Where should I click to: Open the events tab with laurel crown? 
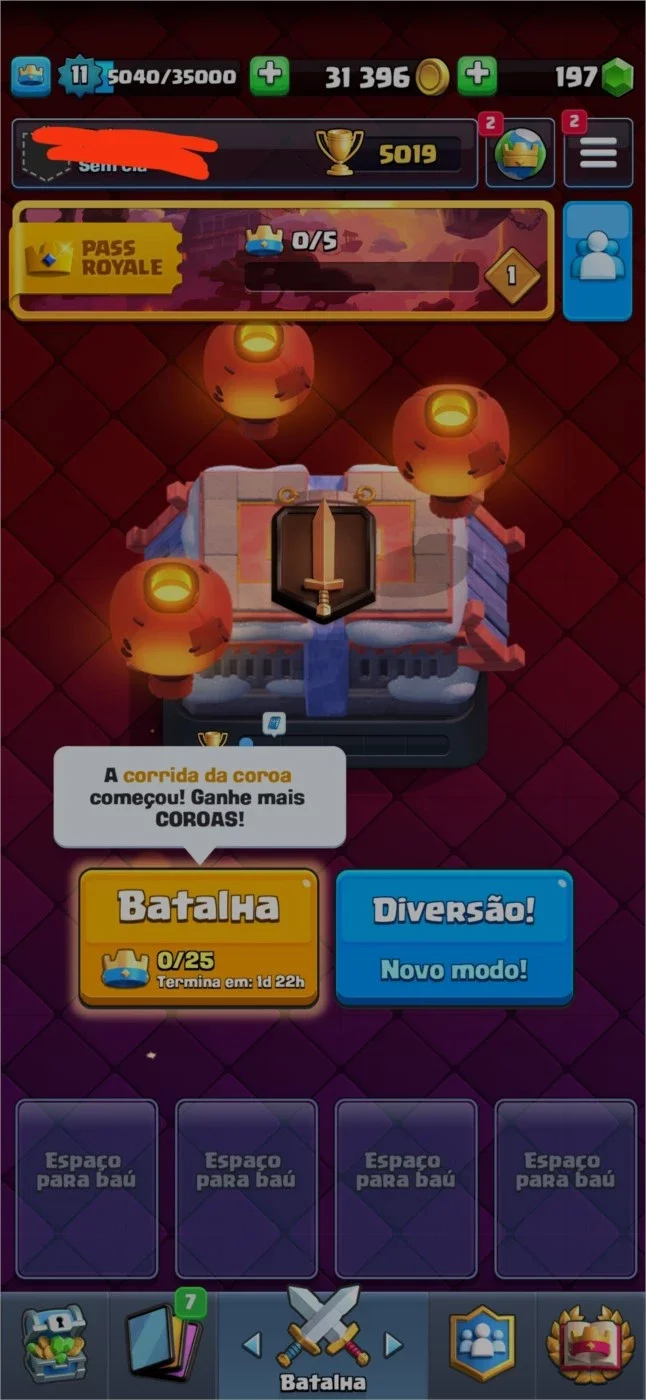click(x=591, y=1344)
